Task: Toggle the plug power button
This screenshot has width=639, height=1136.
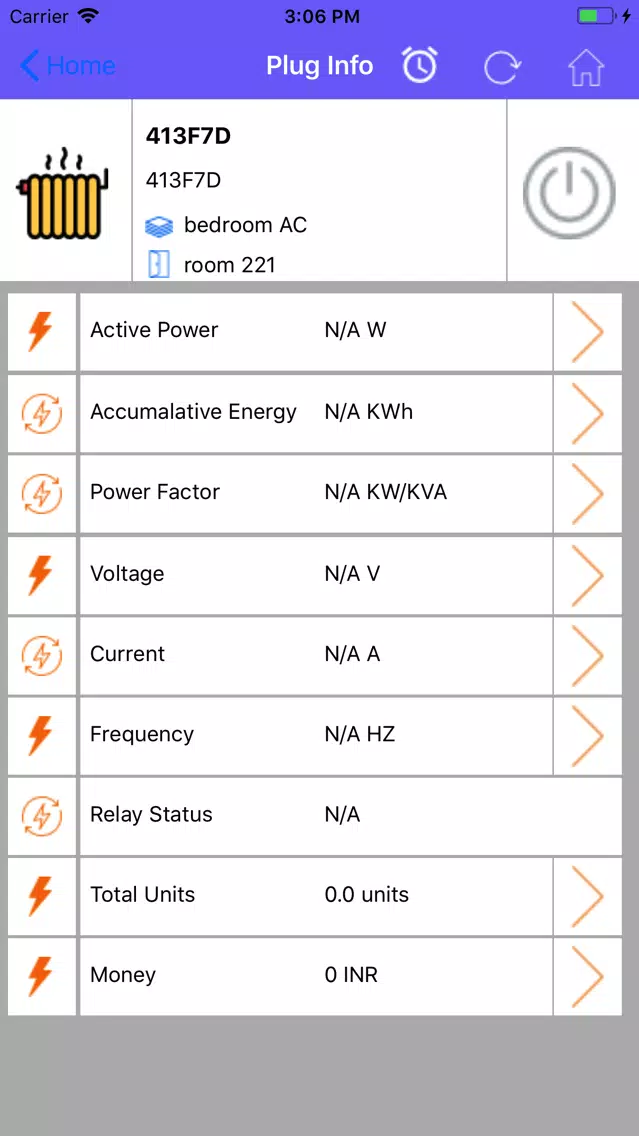Action: (569, 193)
